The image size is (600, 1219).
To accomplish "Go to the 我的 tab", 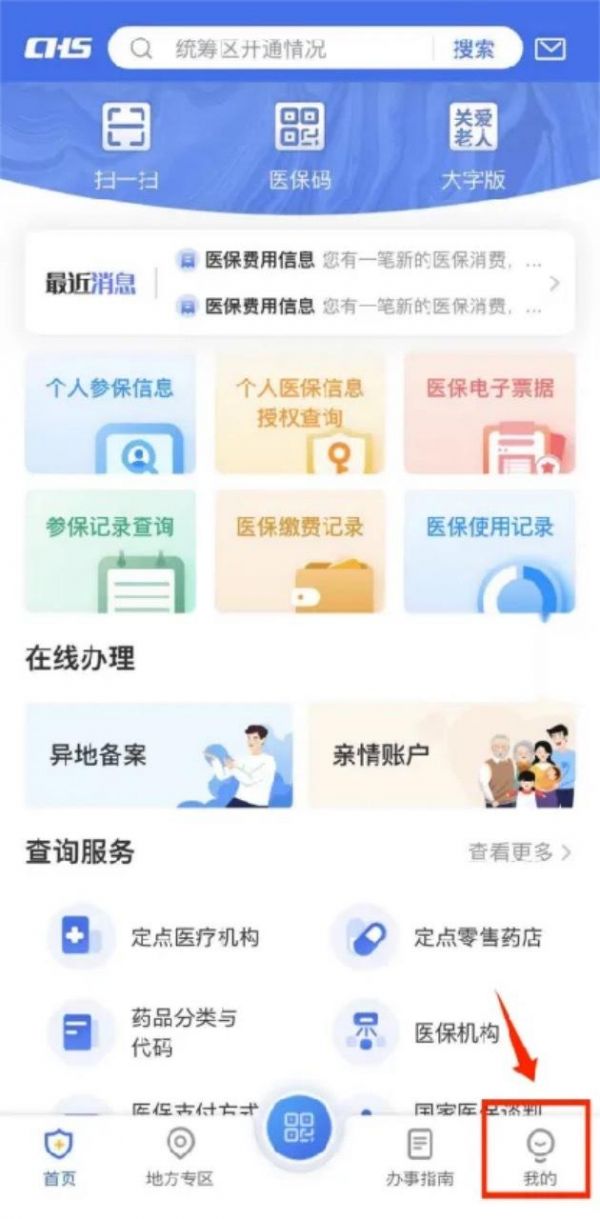I will (x=540, y=1158).
